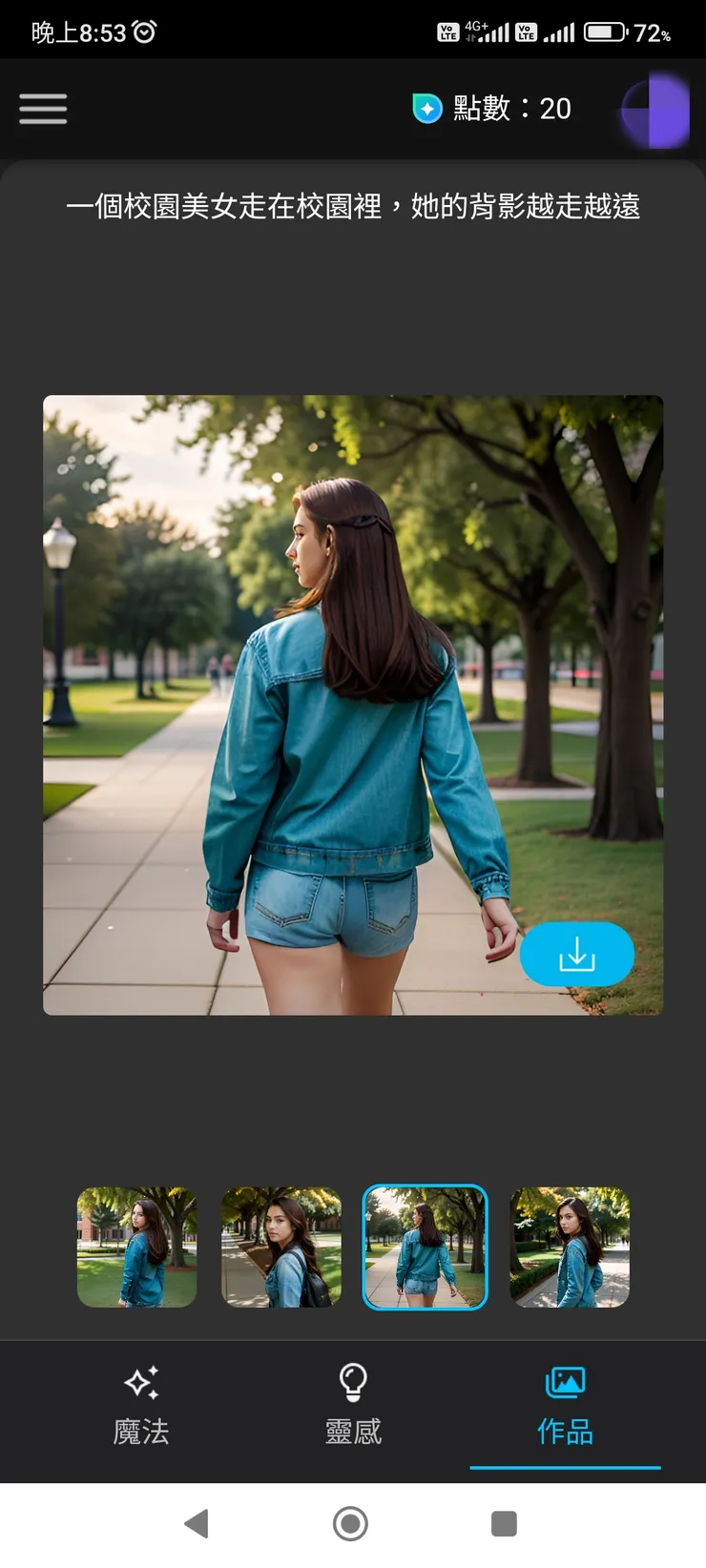Open the 作品 tab
Screen dimensions: 706x1568
[565, 1407]
